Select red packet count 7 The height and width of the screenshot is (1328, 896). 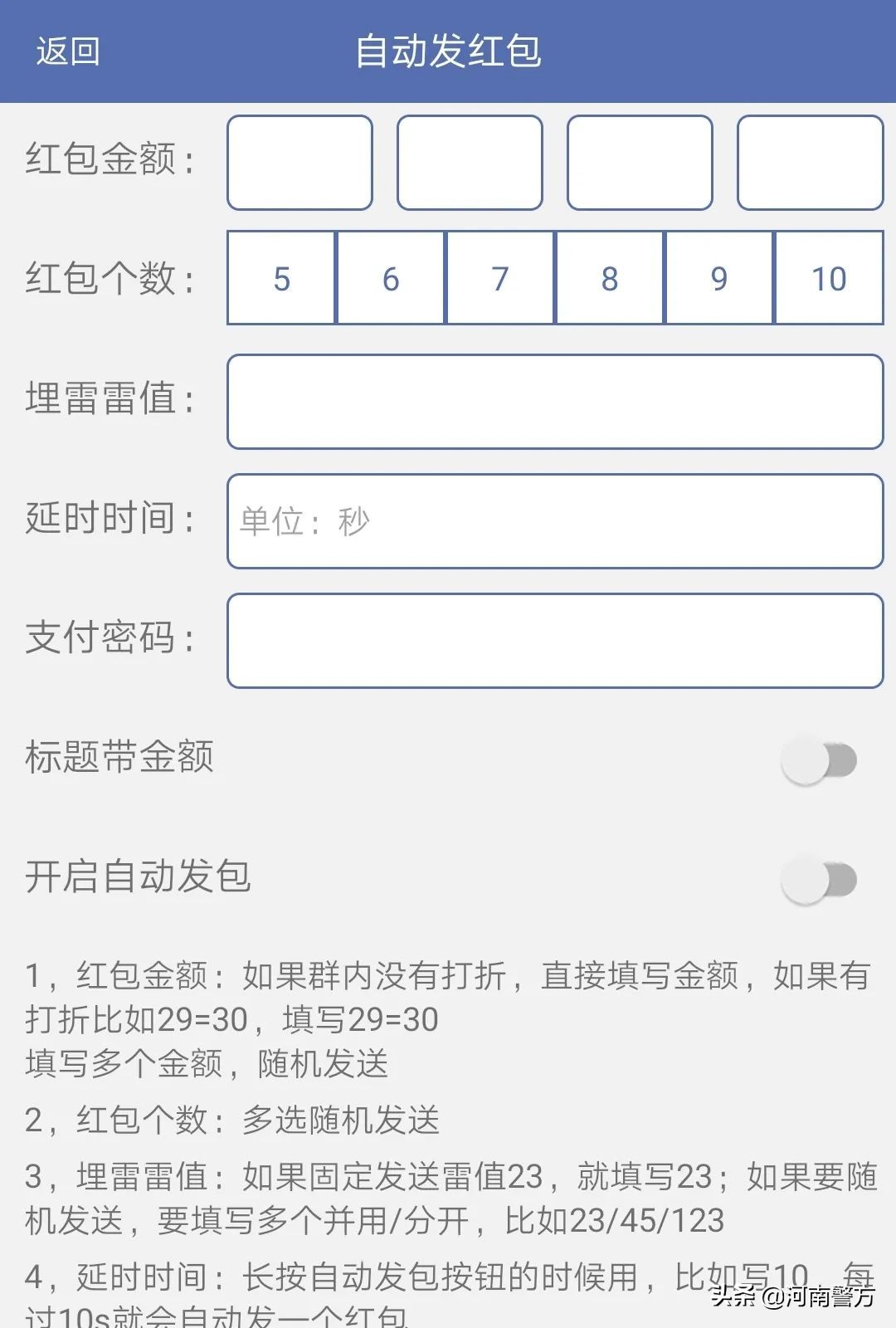tap(499, 277)
